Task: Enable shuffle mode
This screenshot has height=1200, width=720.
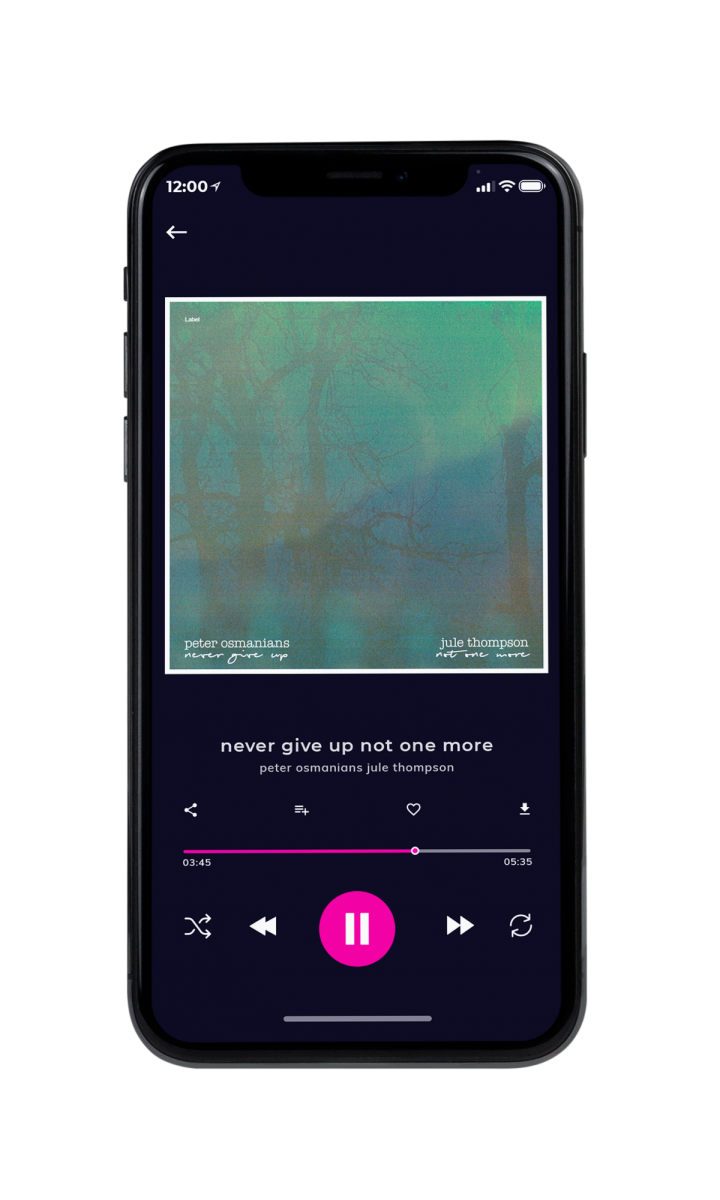Action: pyautogui.click(x=198, y=926)
